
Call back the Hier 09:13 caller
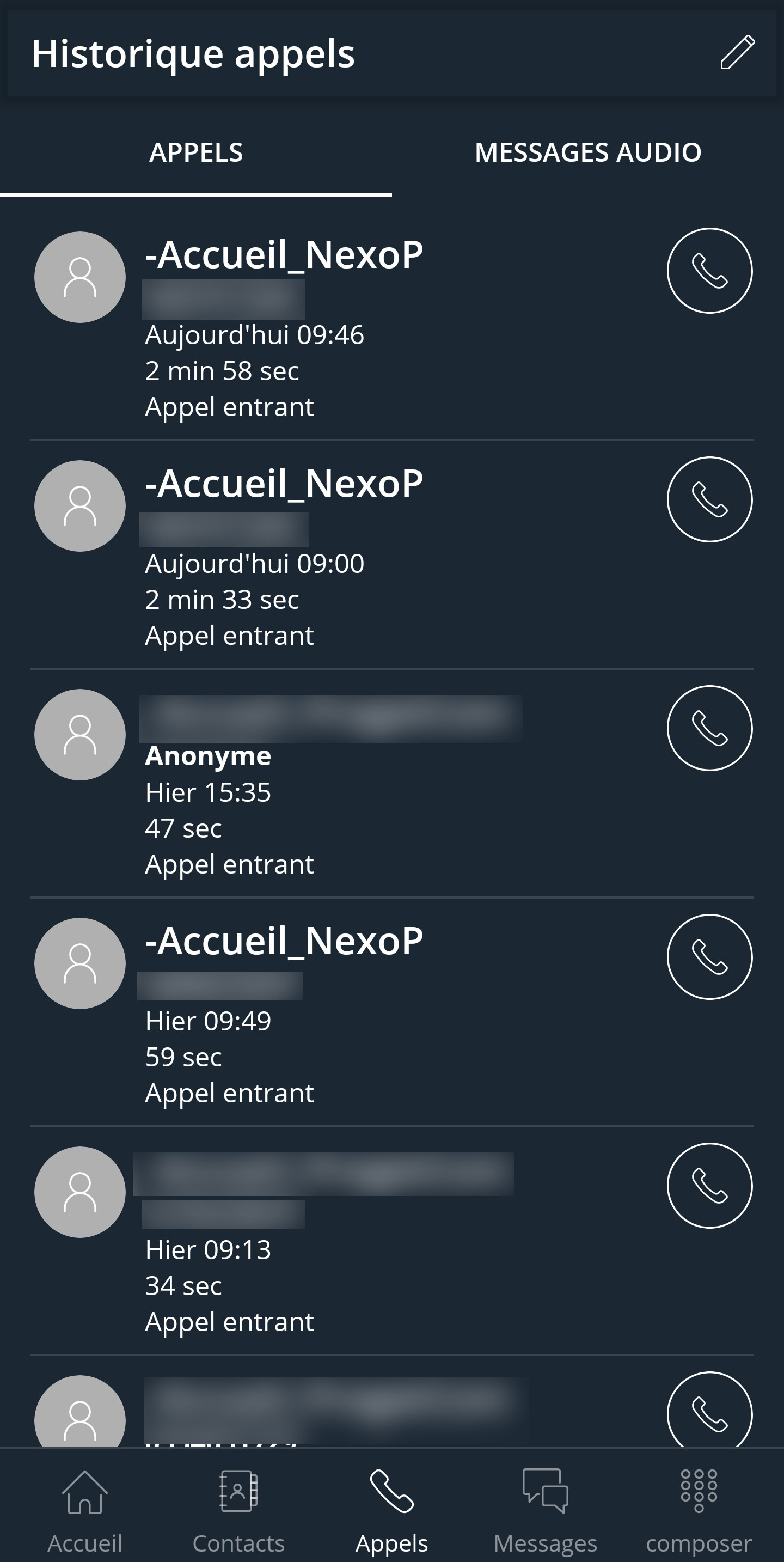[x=709, y=1185]
